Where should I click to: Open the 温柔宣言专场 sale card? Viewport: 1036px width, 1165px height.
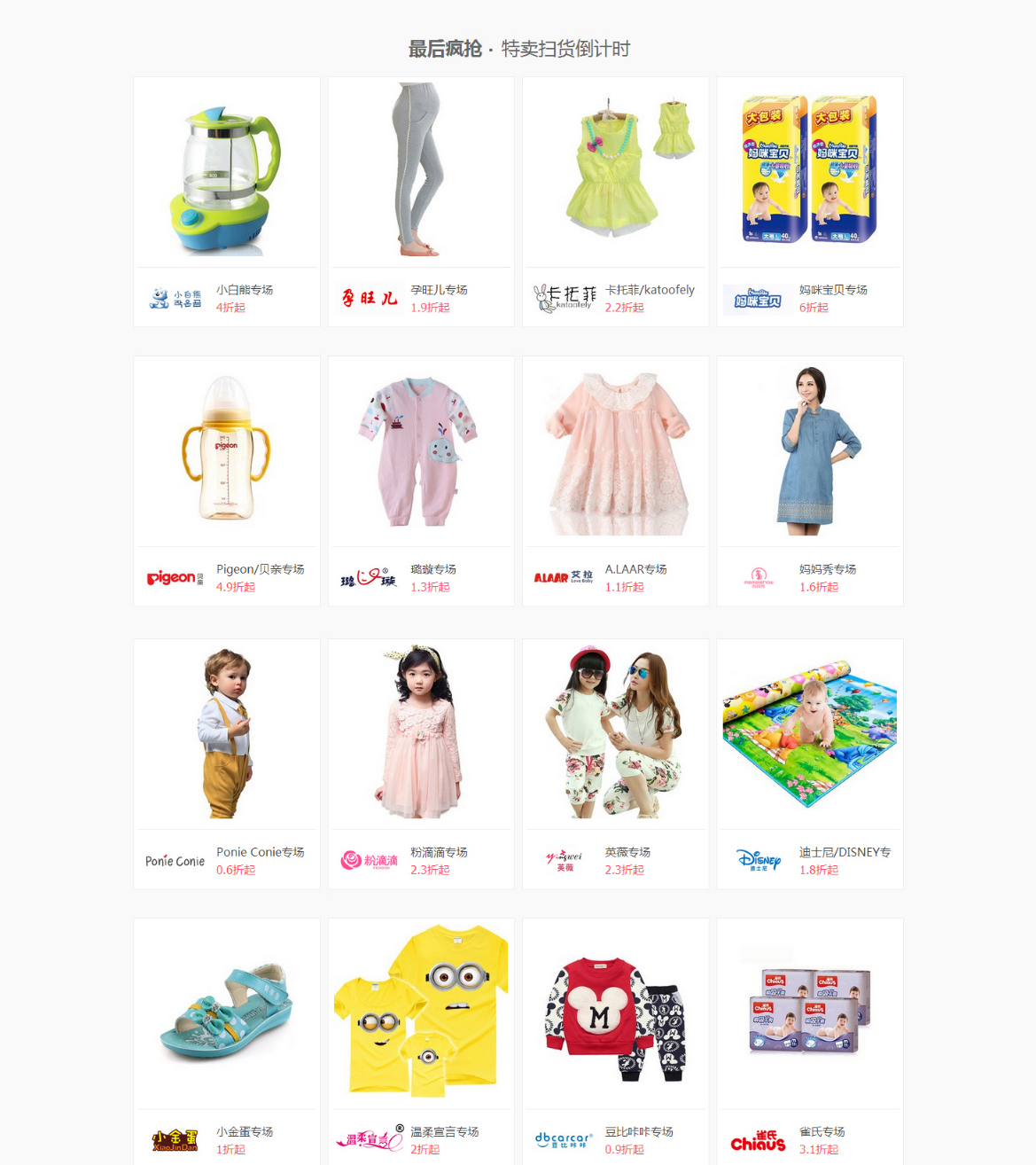click(x=421, y=1015)
